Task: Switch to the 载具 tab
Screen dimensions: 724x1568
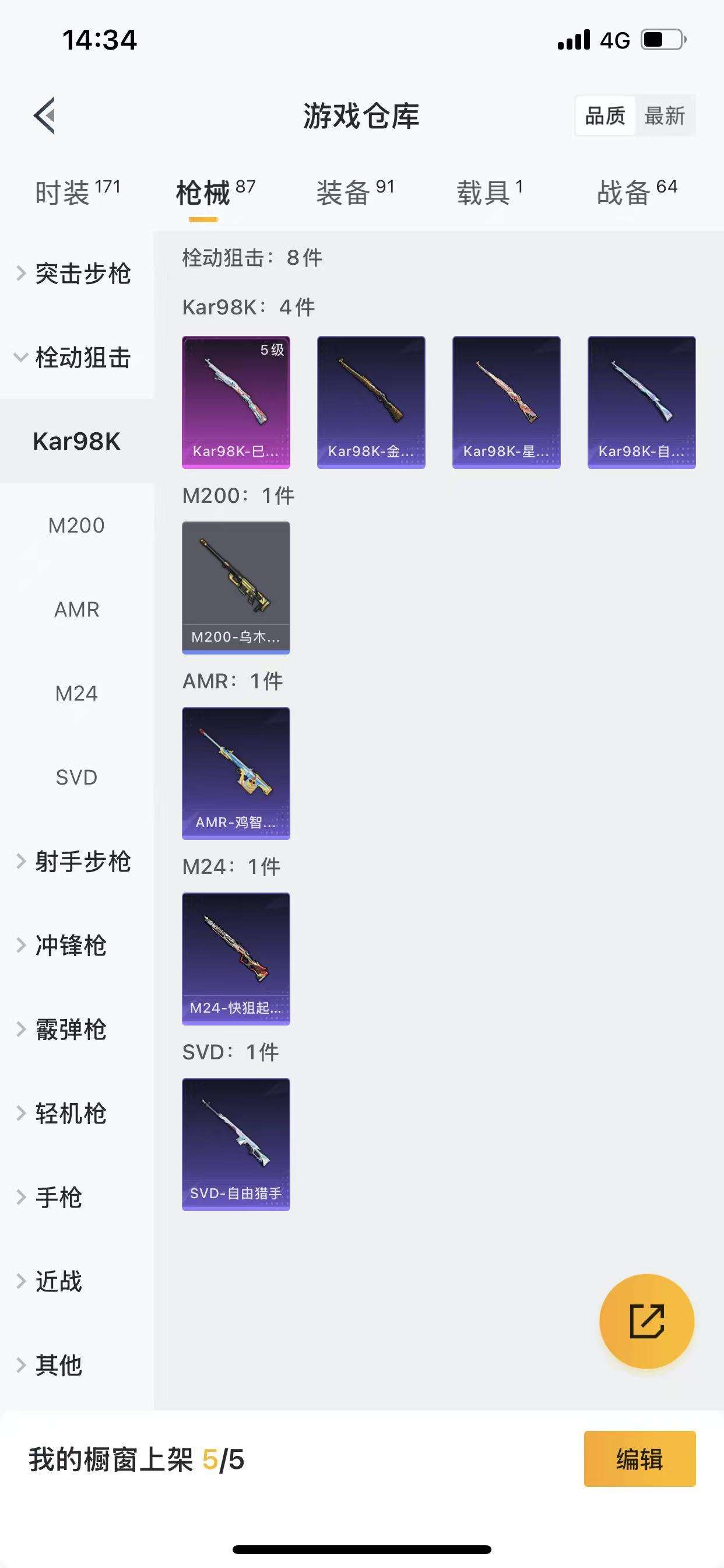Action: pyautogui.click(x=489, y=193)
